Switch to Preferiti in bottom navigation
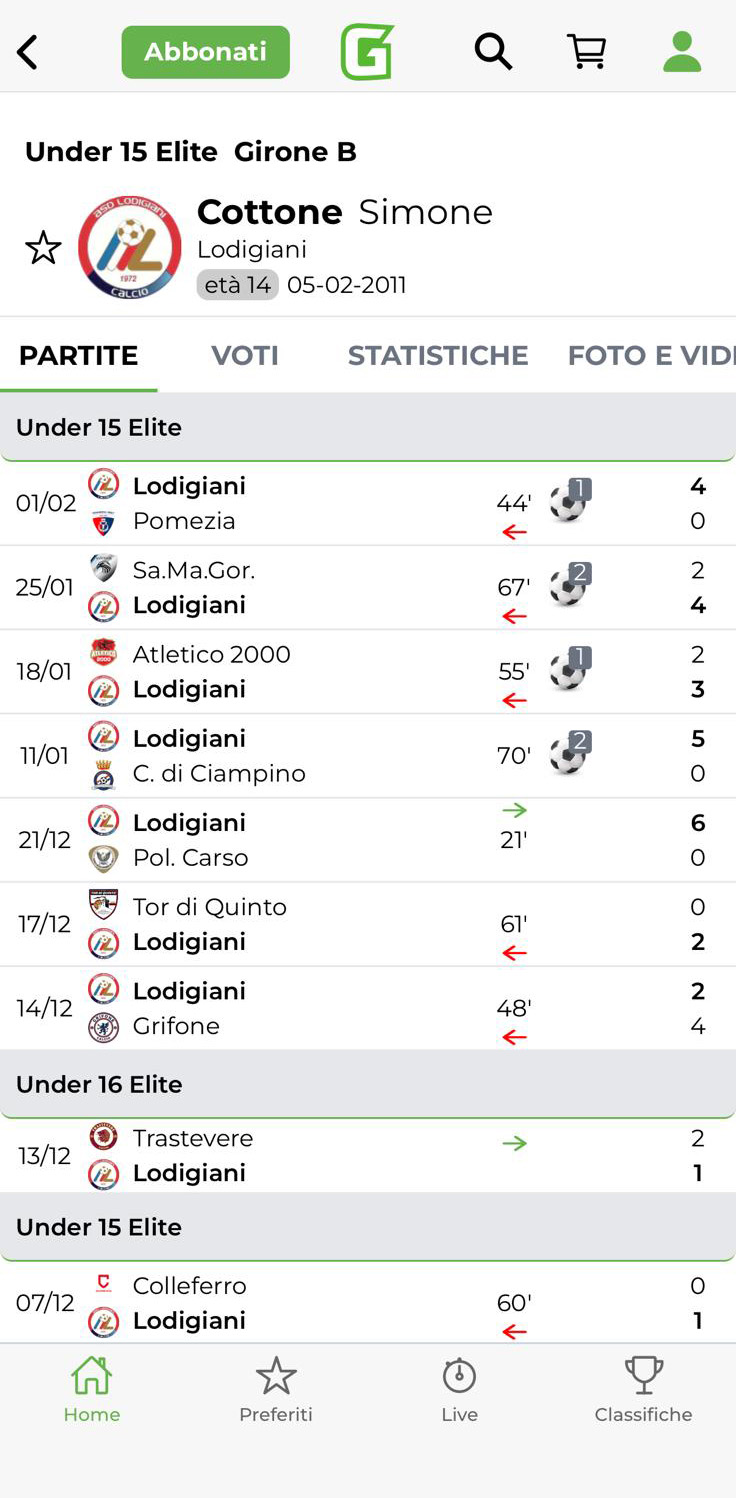This screenshot has width=736, height=1498. [x=276, y=1390]
